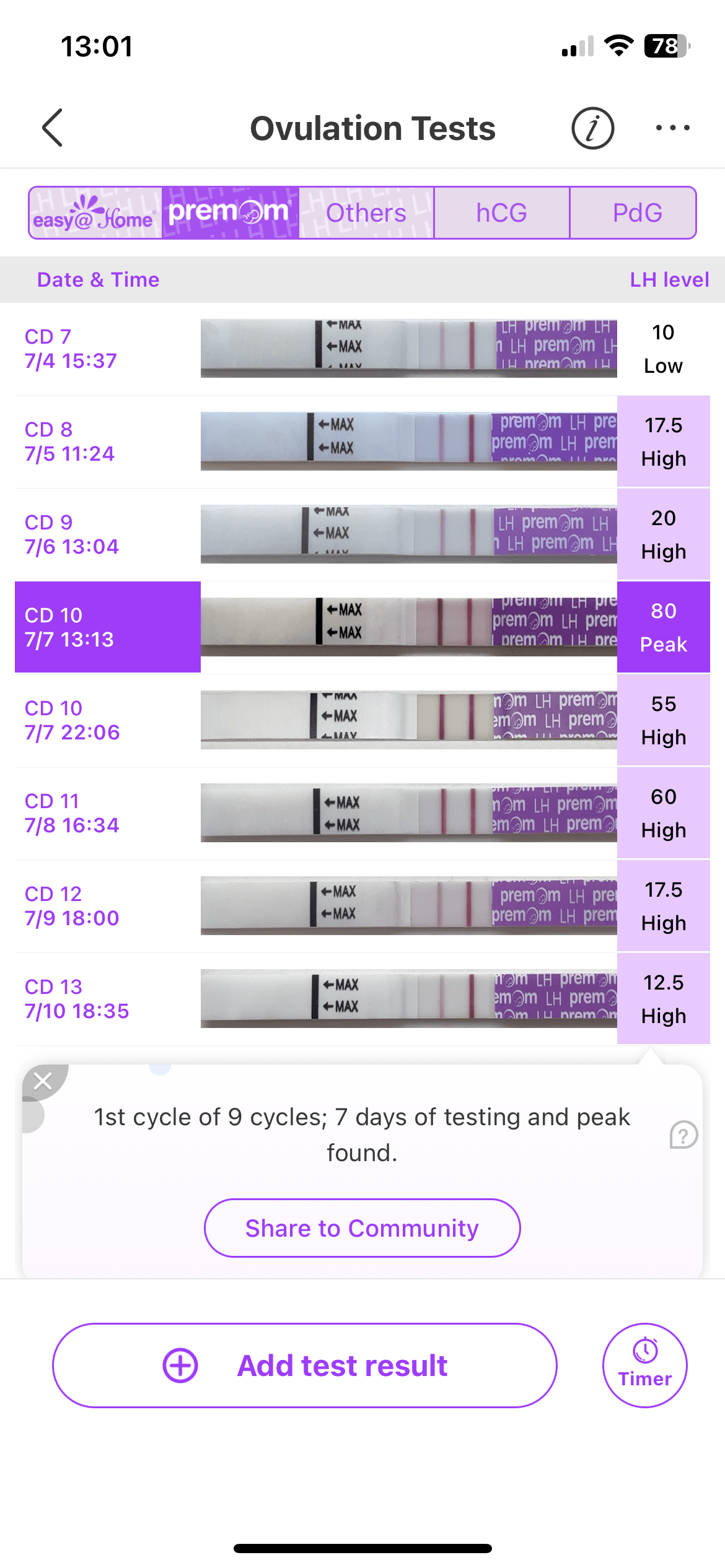Open the CD 7 test from 7/4 15:37
This screenshot has height=1568, width=725.
tap(362, 349)
